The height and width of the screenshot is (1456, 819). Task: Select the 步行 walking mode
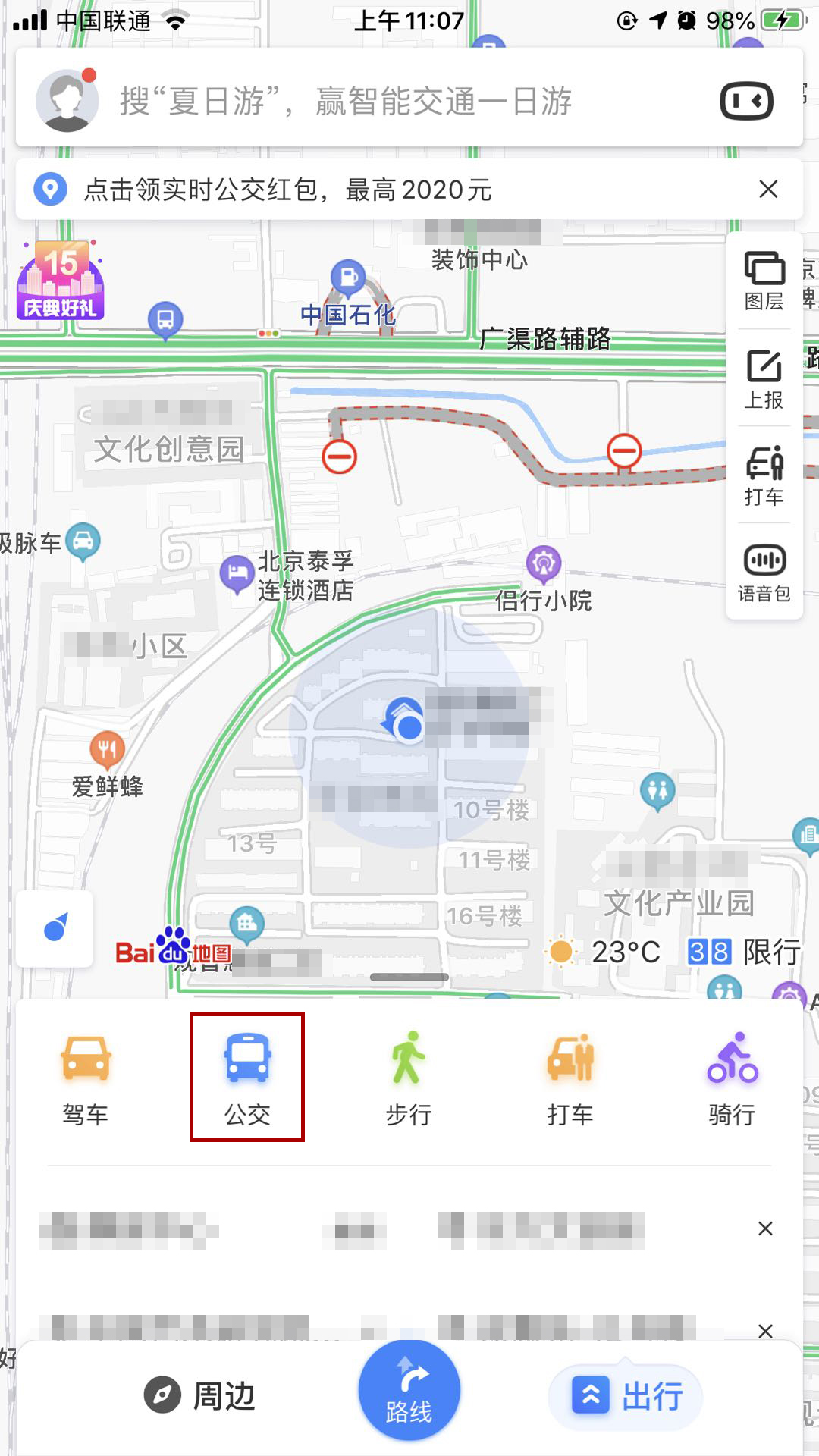409,1077
